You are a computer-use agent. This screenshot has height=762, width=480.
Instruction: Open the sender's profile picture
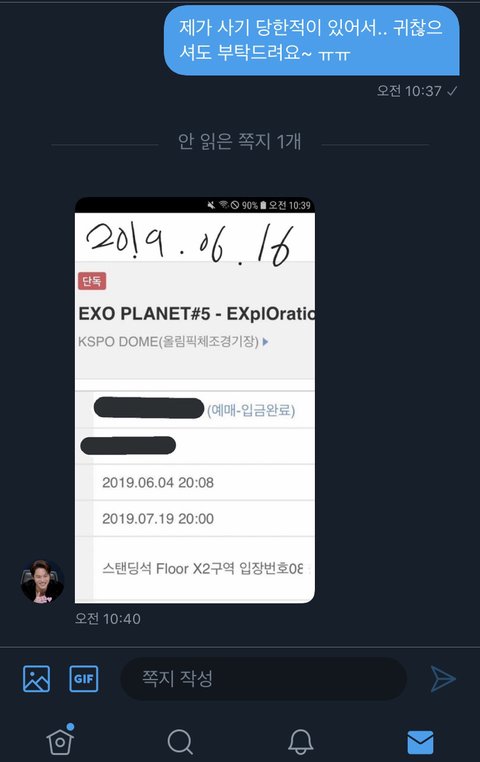pos(42,581)
